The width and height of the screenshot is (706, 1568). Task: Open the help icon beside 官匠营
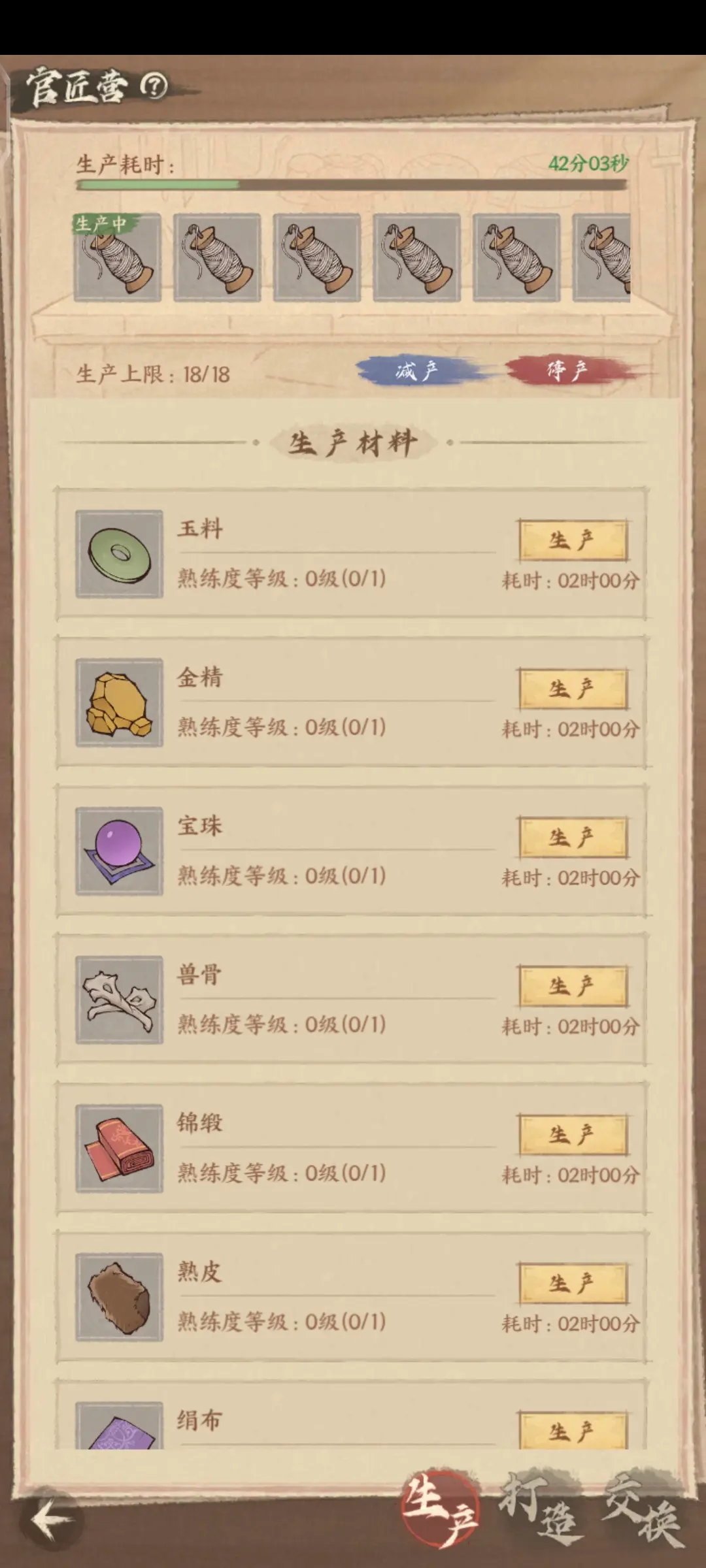tap(154, 86)
